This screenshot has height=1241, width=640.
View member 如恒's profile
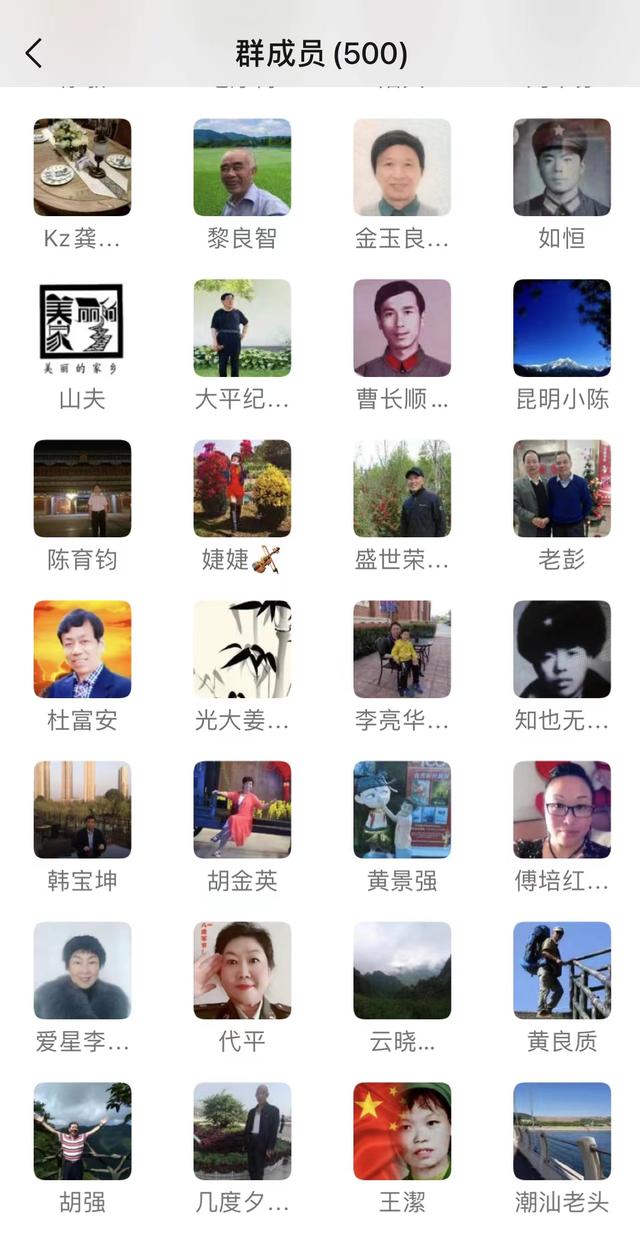coord(562,168)
